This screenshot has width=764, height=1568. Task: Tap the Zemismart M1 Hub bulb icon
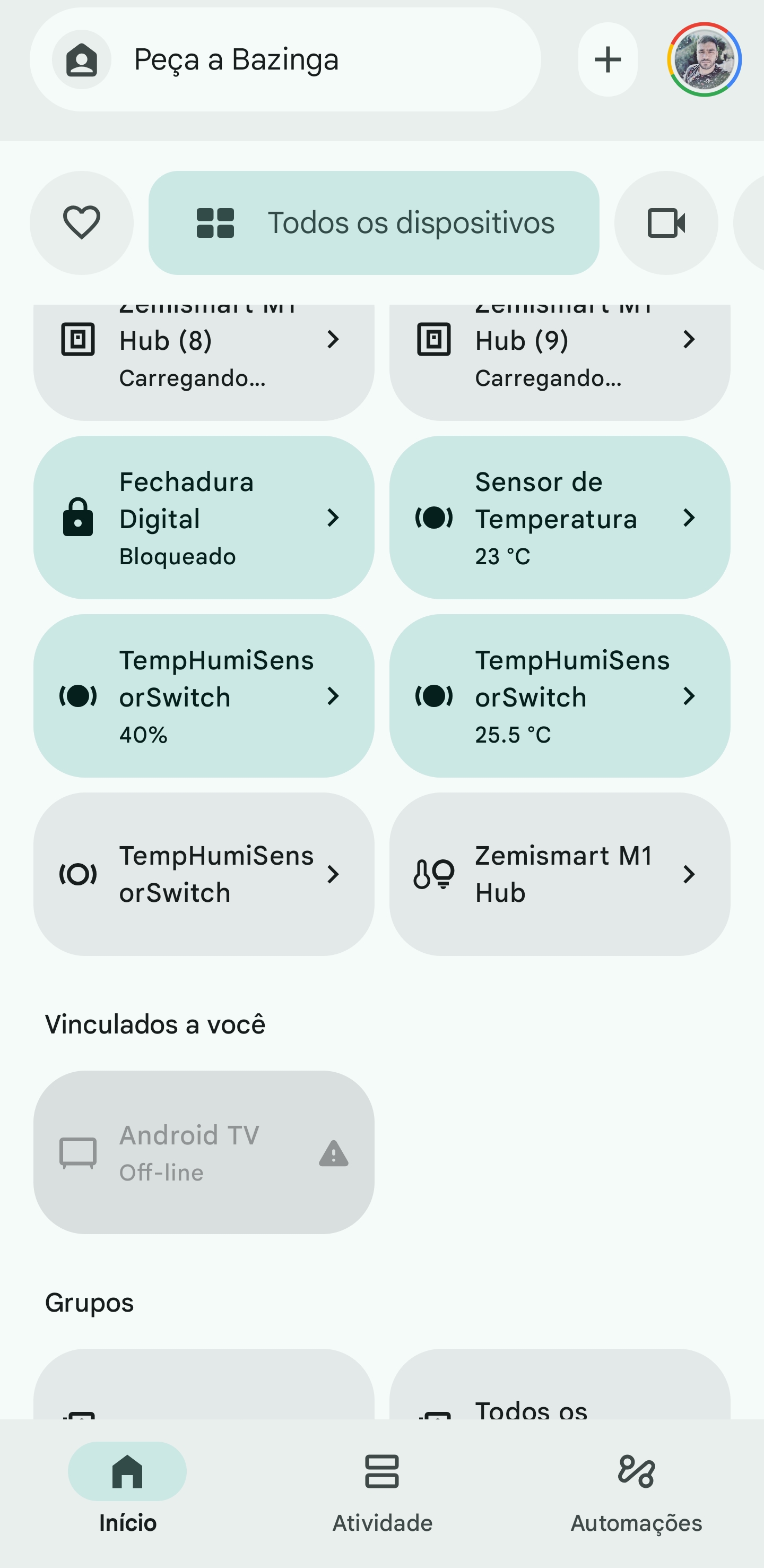[433, 874]
